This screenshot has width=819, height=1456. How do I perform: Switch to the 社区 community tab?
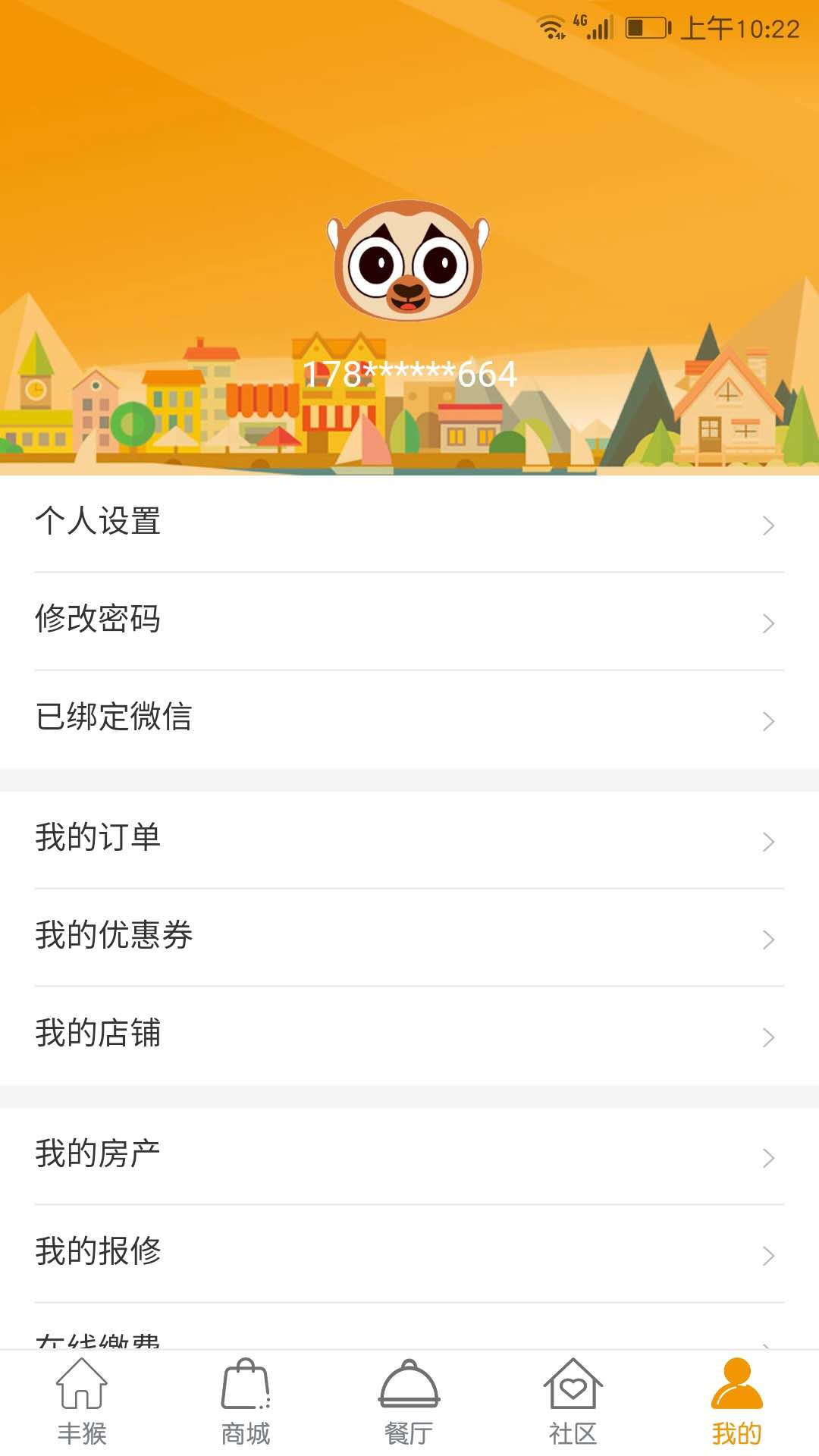[x=573, y=1403]
